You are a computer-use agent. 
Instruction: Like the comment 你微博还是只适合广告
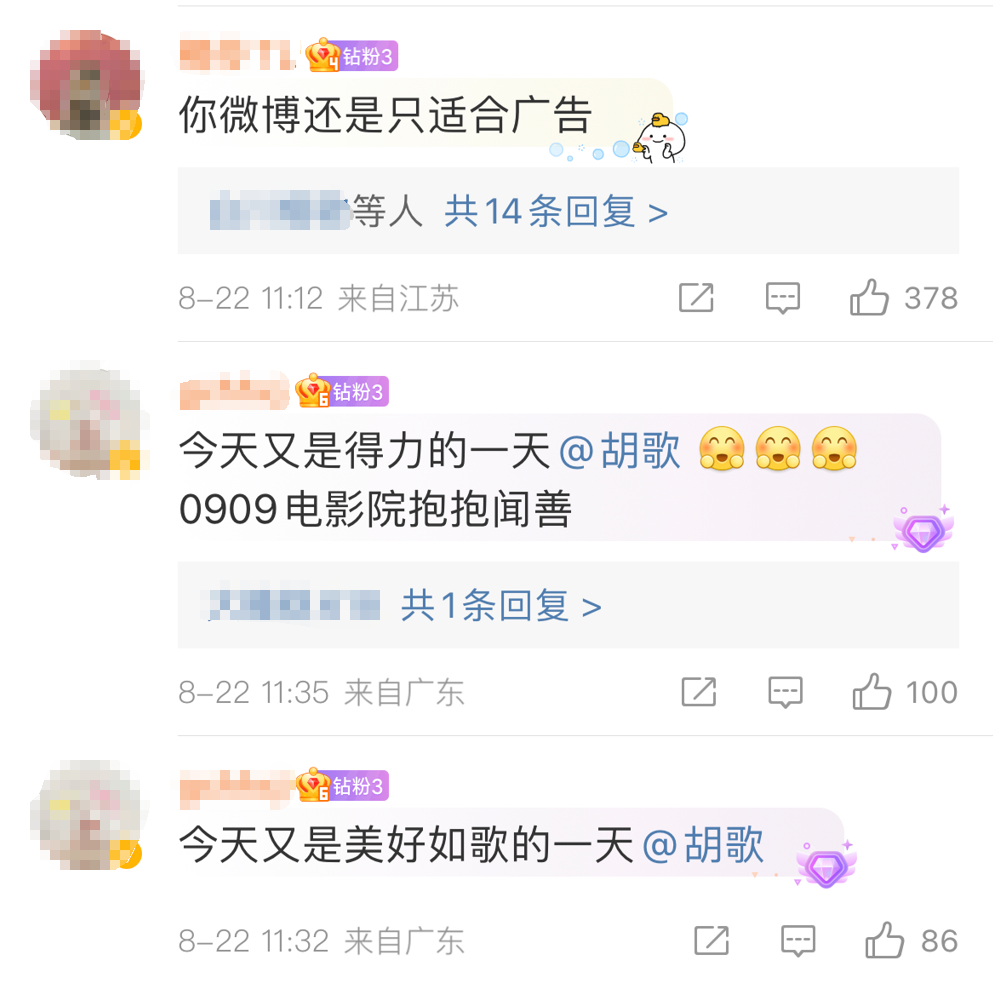[x=869, y=298]
